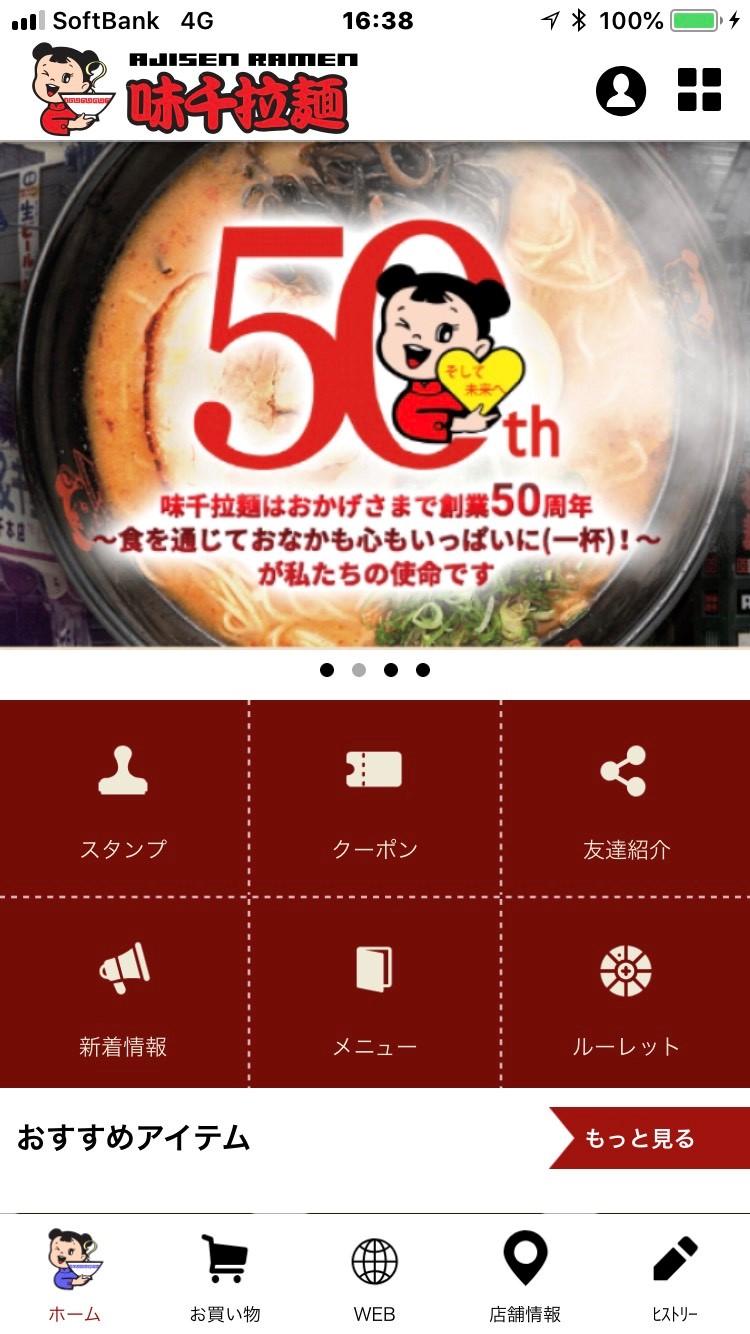Screen dimensions: 750x1334
Task: Go to 店舗情報 store info tab
Action: tap(525, 1275)
